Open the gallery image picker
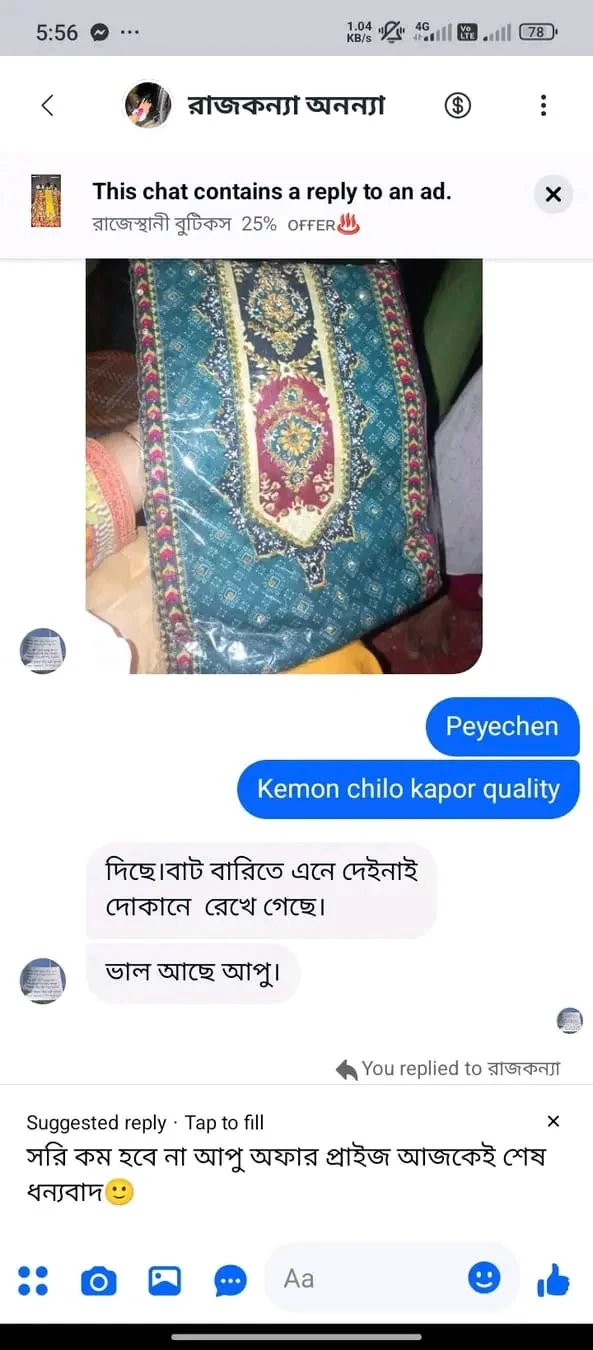This screenshot has height=1350, width=593. [x=165, y=1279]
